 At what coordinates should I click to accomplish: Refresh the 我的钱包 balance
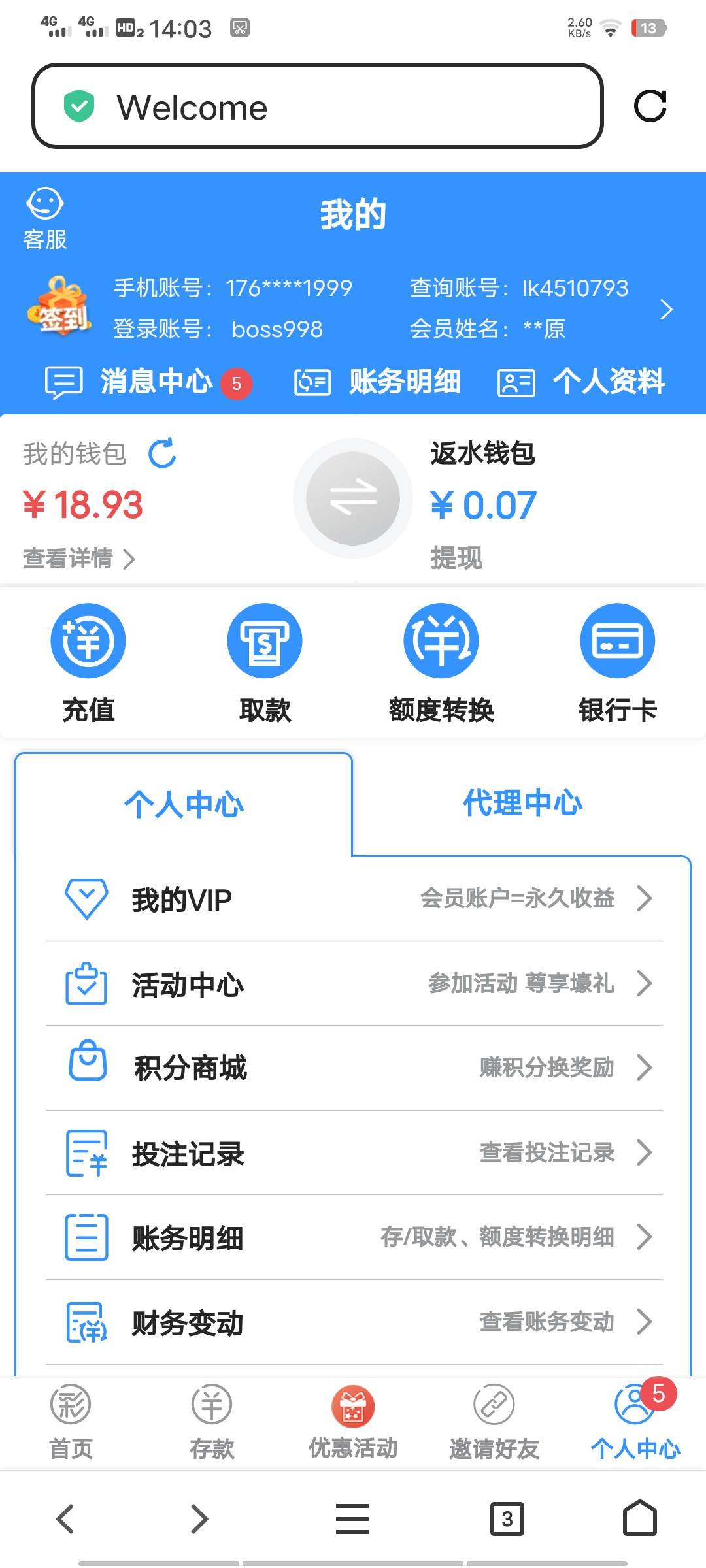point(162,453)
